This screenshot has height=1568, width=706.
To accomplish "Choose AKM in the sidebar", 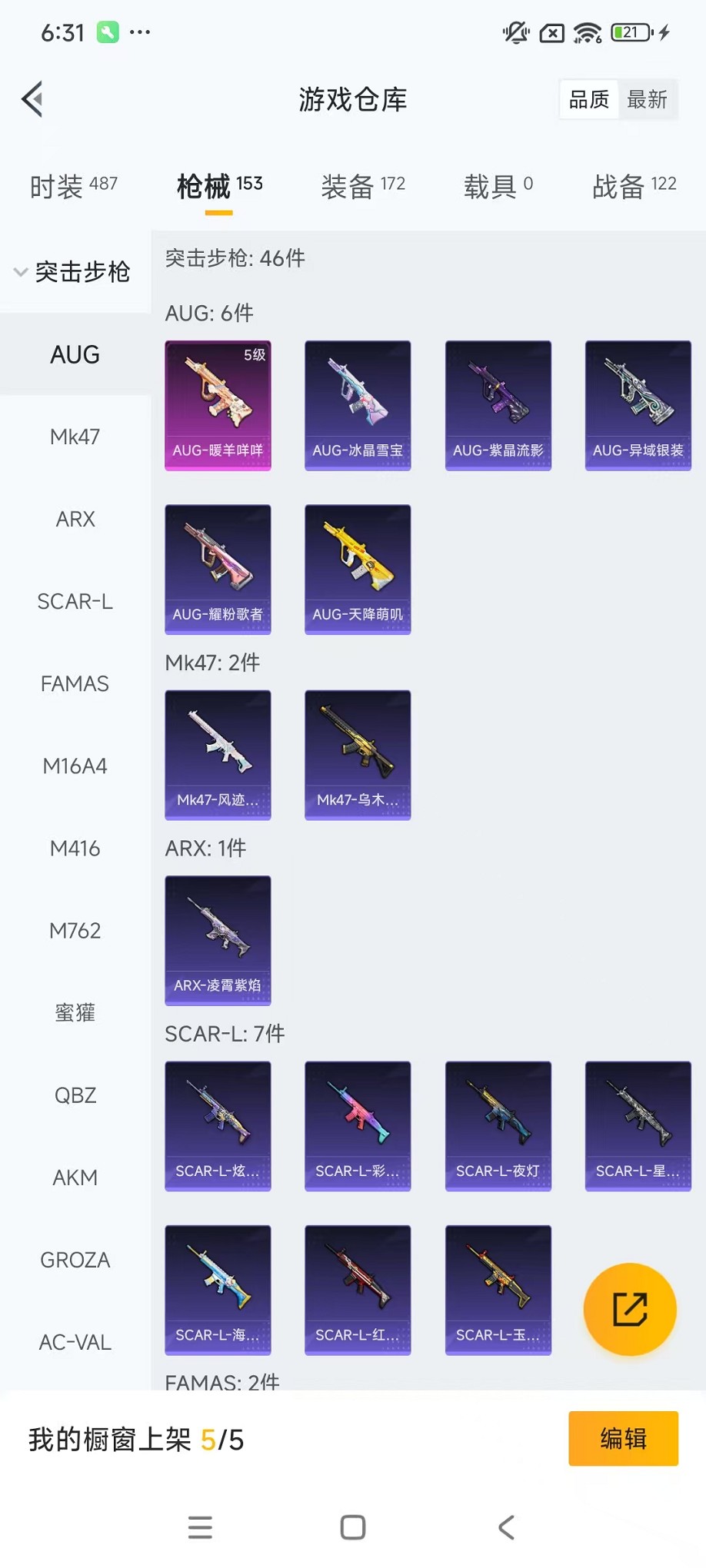I will (75, 1177).
